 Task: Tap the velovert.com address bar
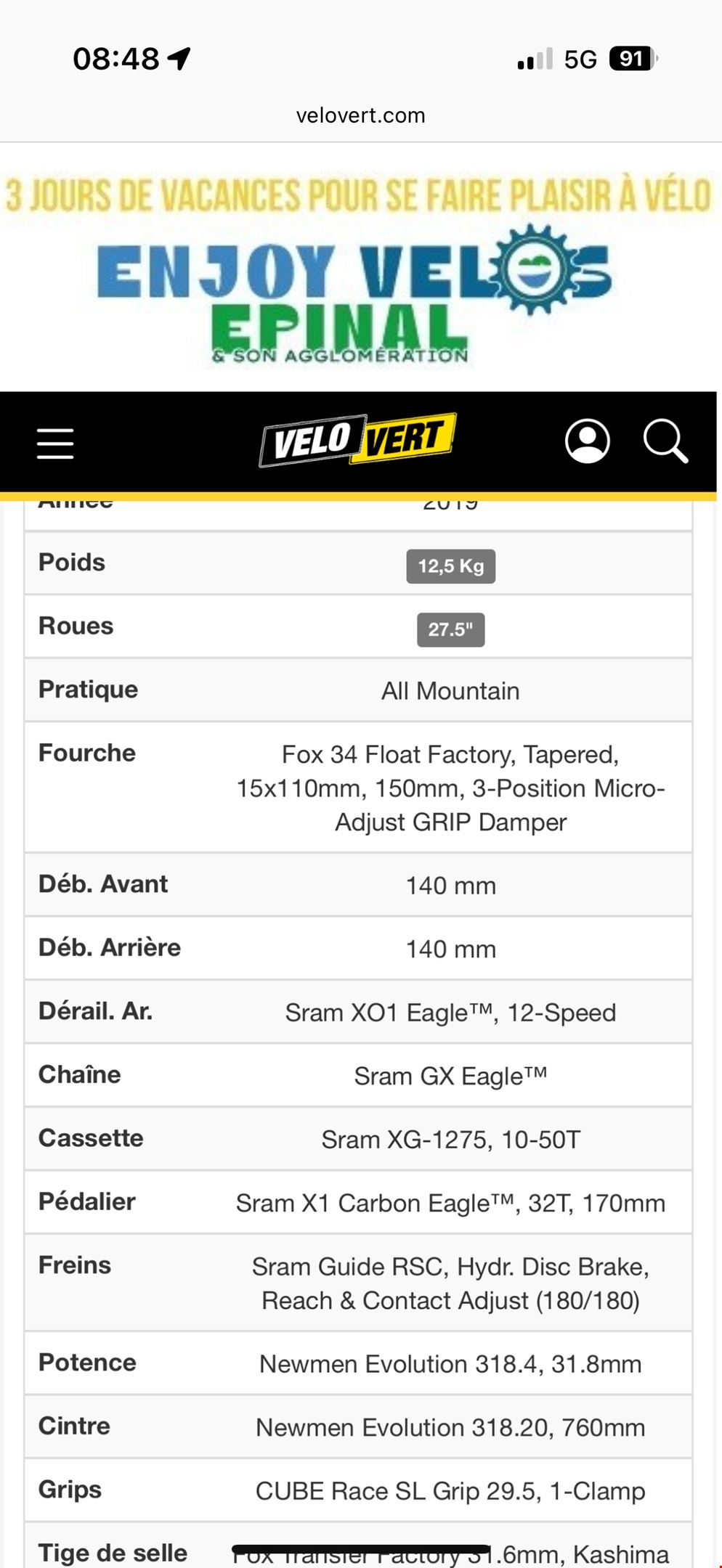point(360,115)
